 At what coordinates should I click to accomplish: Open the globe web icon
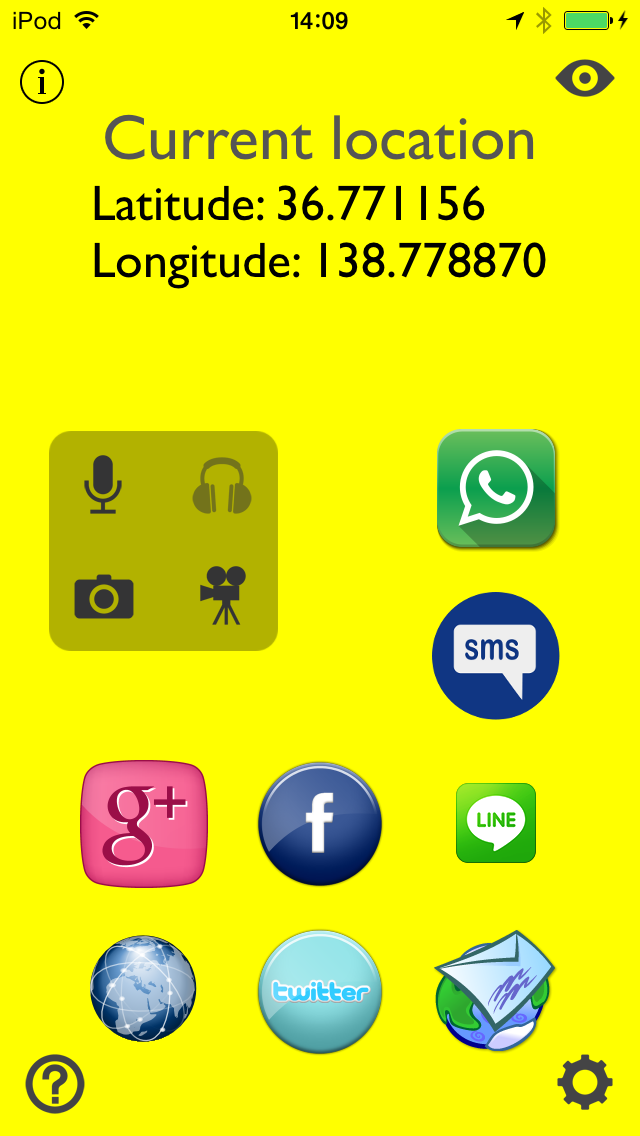point(144,988)
